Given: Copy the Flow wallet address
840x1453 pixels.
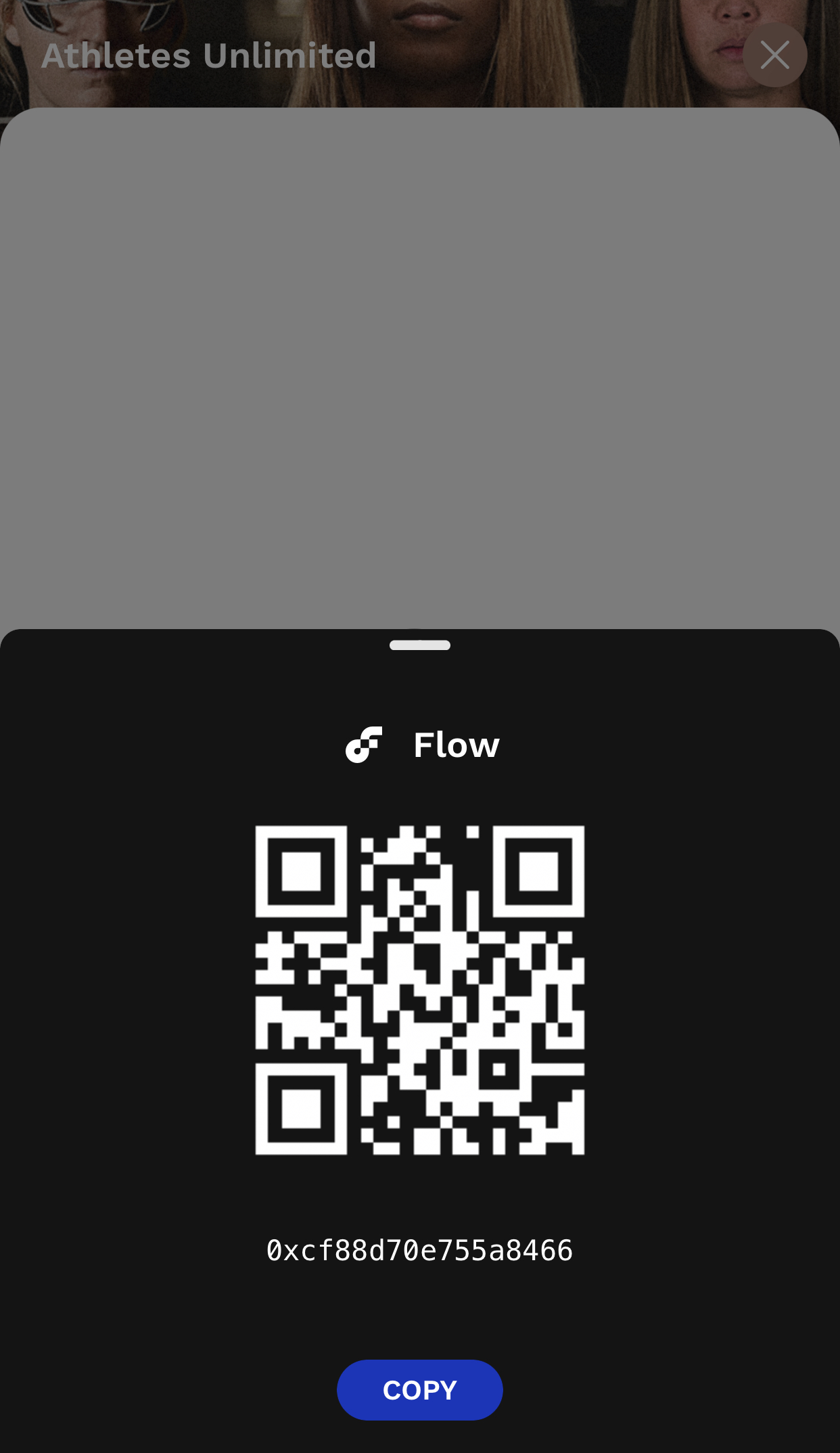Looking at the screenshot, I should 419,1390.
